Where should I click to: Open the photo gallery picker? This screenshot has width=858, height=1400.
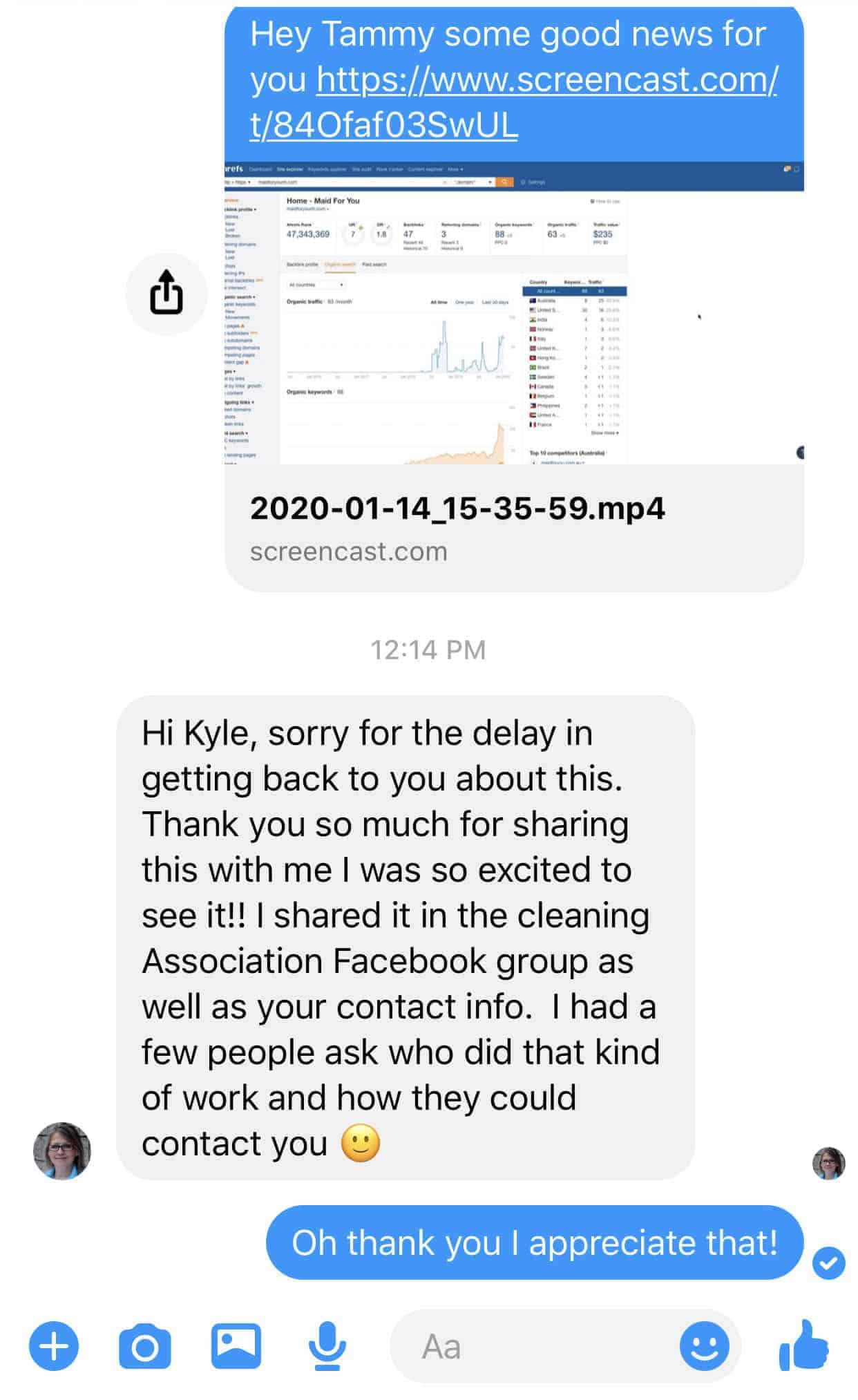[x=236, y=1346]
